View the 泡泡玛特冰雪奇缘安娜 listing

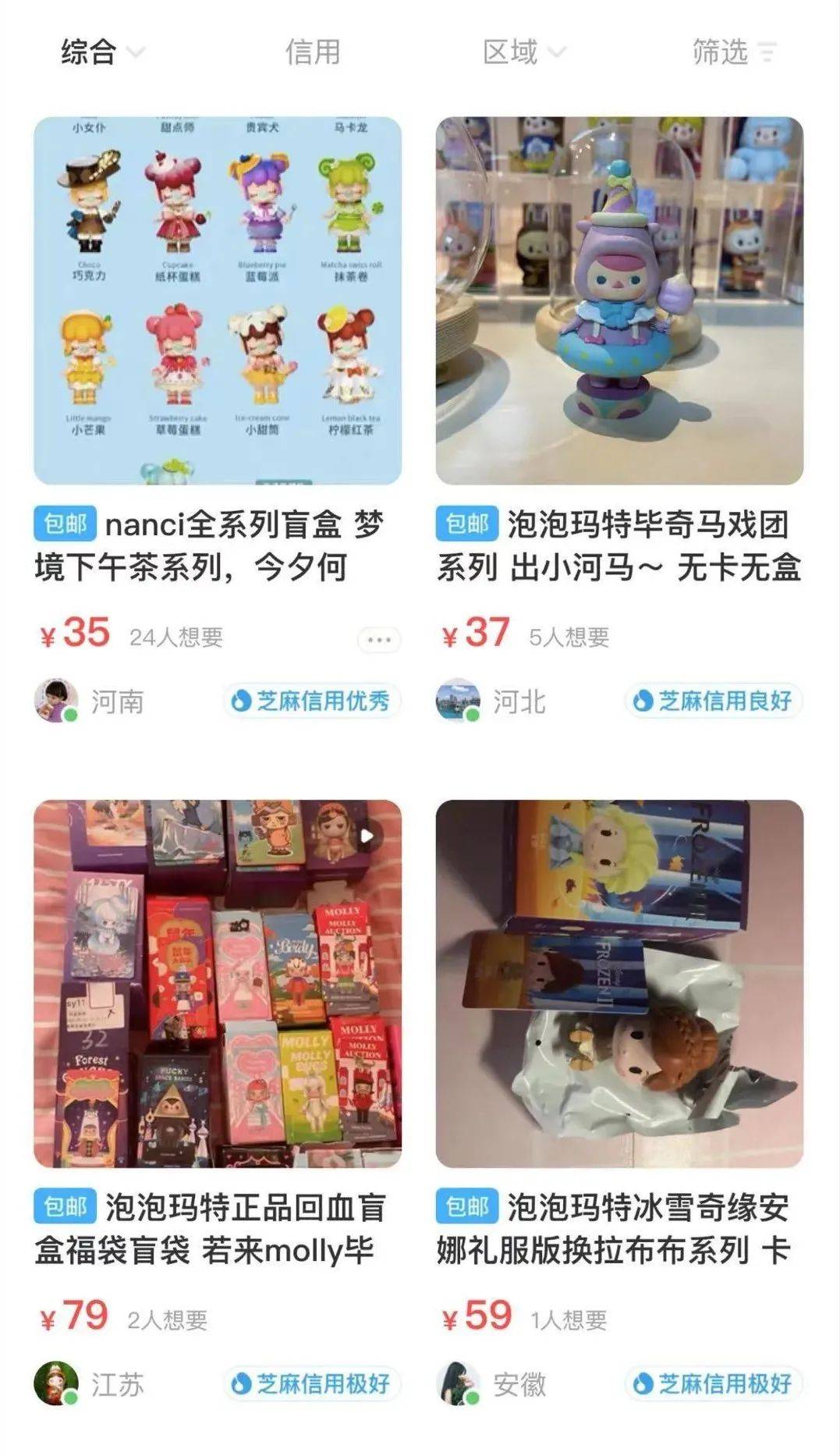pos(619,983)
